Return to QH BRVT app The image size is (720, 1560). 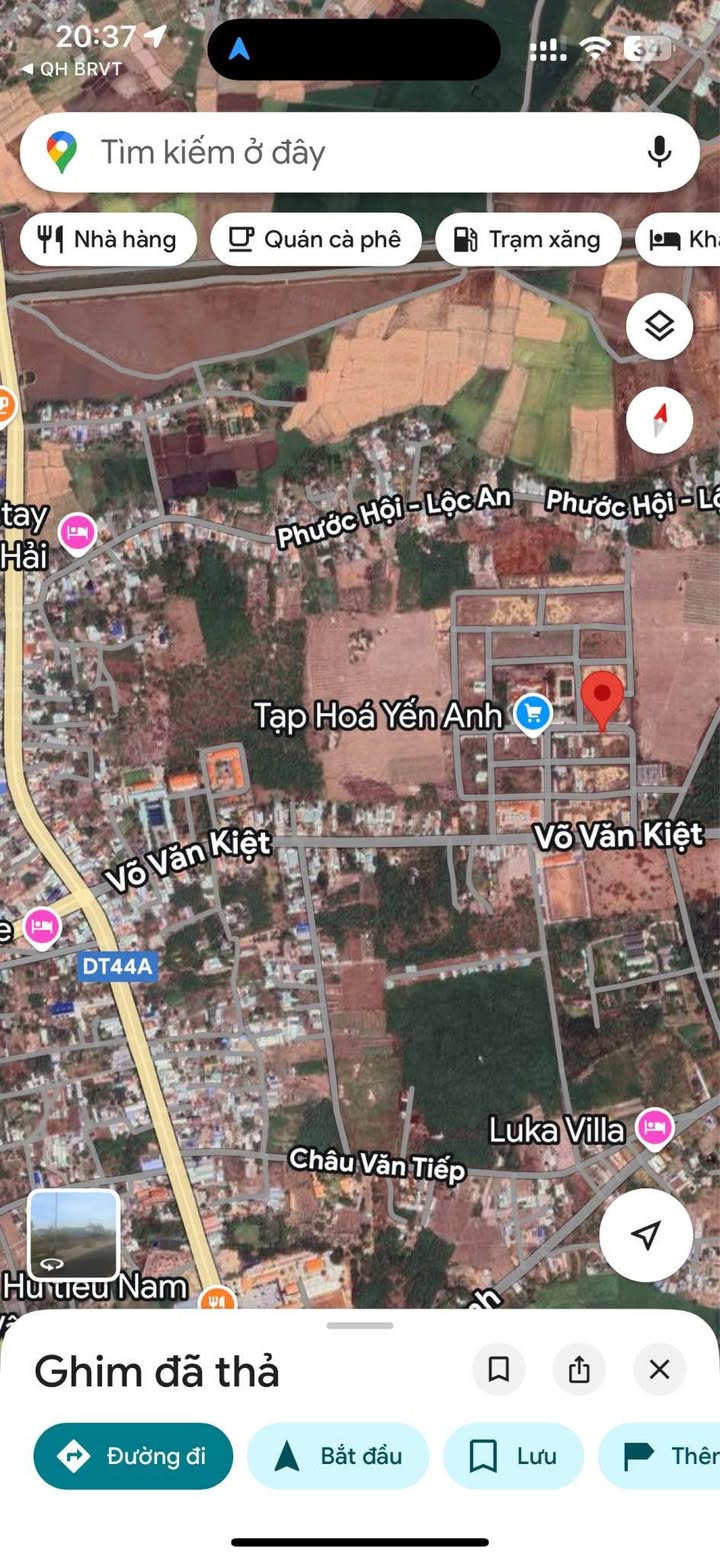[x=72, y=69]
